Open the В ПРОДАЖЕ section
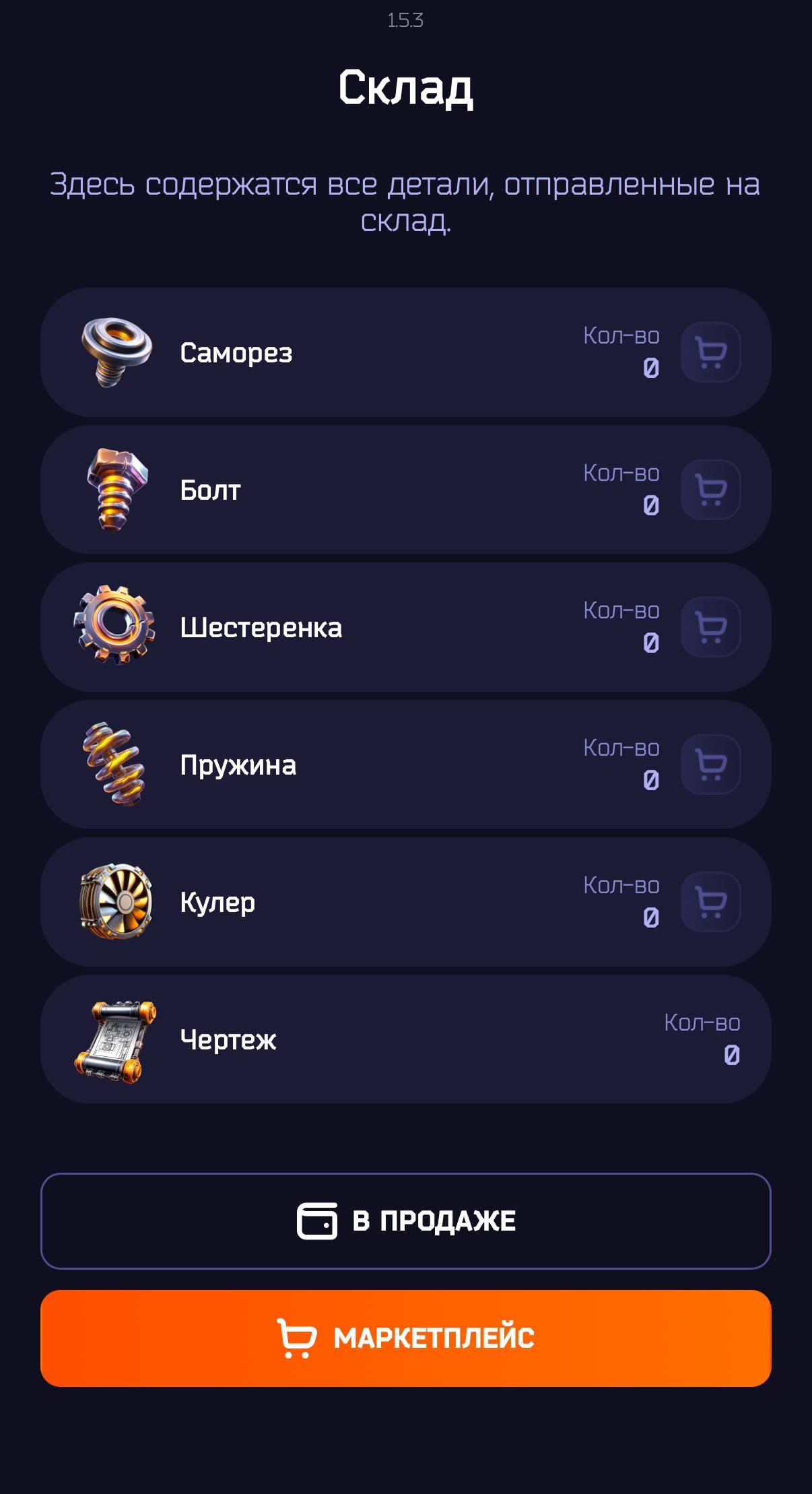812x1494 pixels. click(406, 1223)
